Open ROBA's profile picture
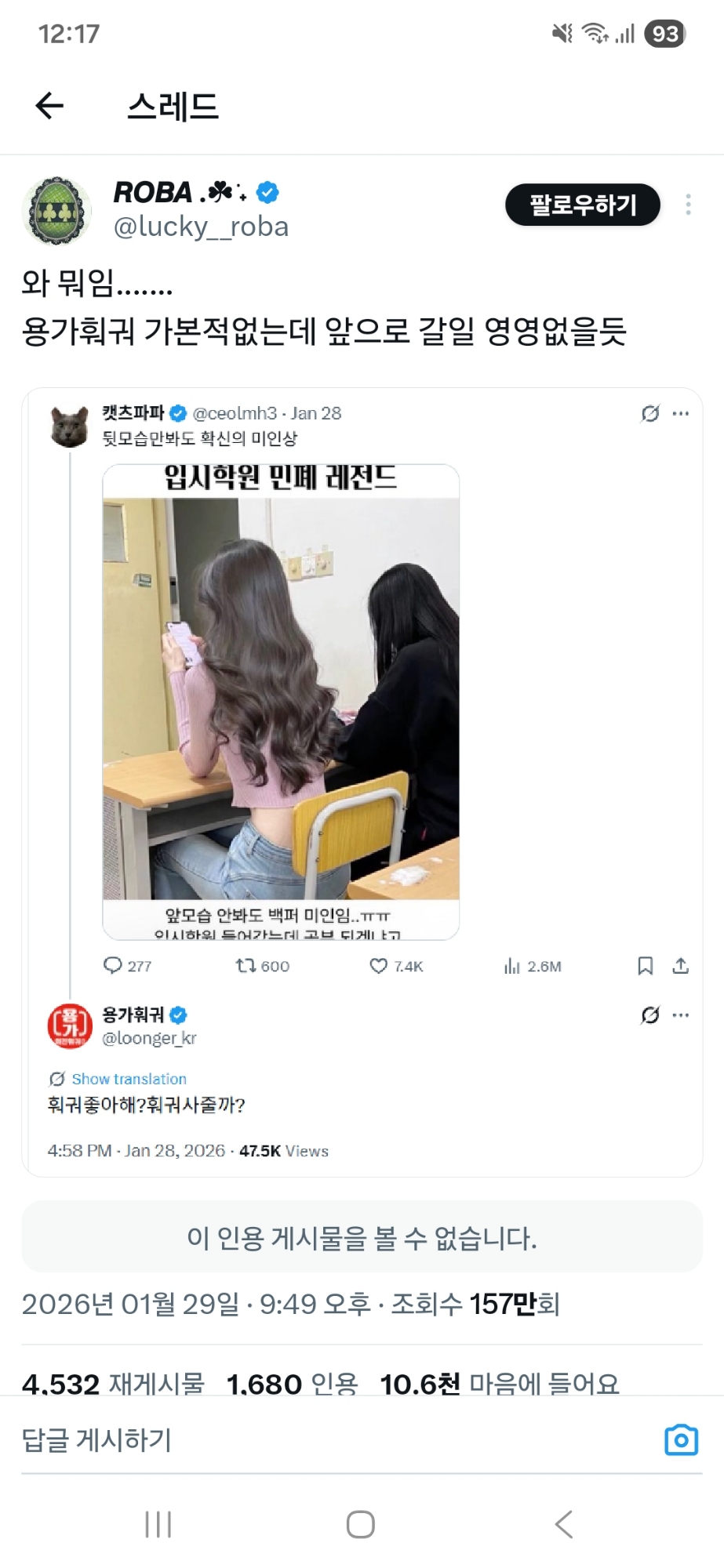This screenshot has height=1568, width=724. pos(56,211)
